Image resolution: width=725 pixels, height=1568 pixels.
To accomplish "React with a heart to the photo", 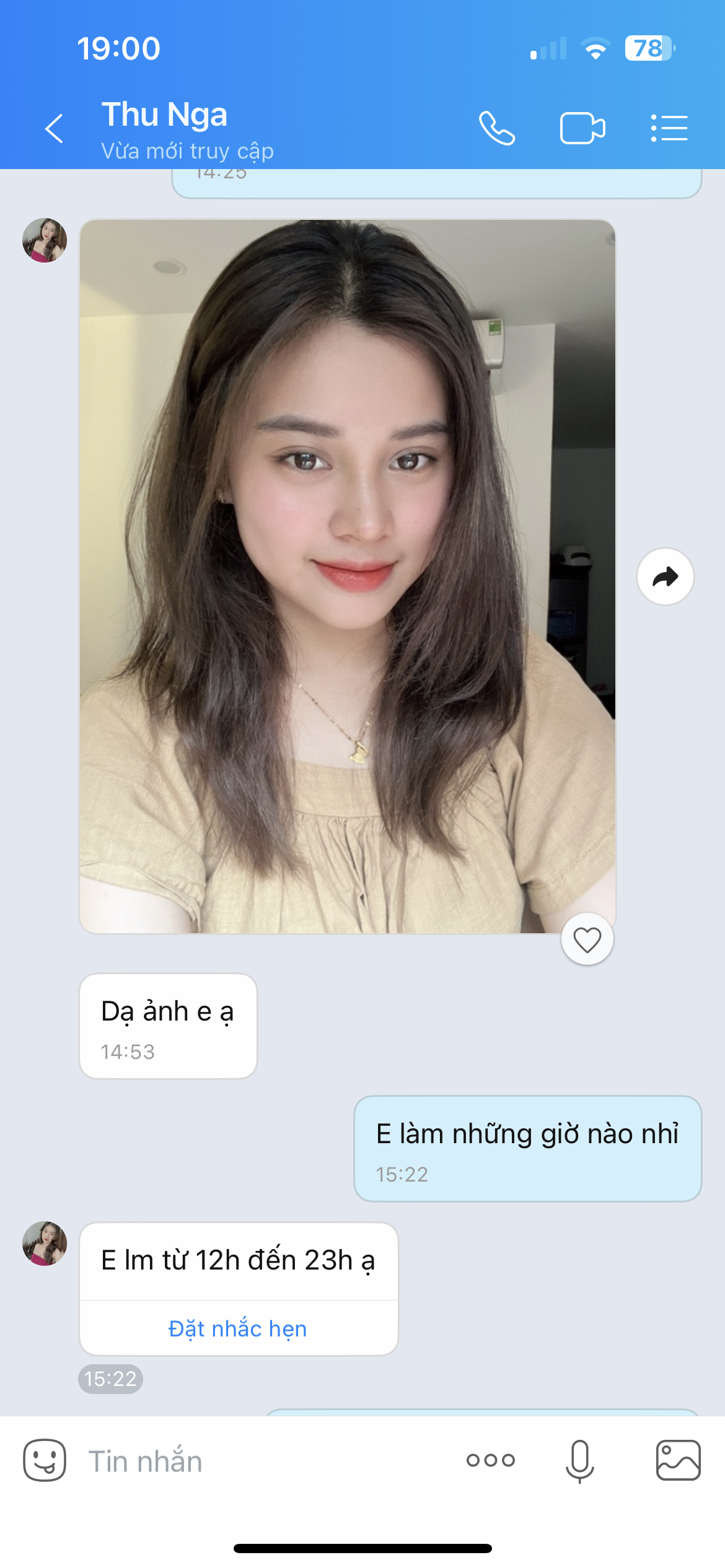I will point(587,939).
